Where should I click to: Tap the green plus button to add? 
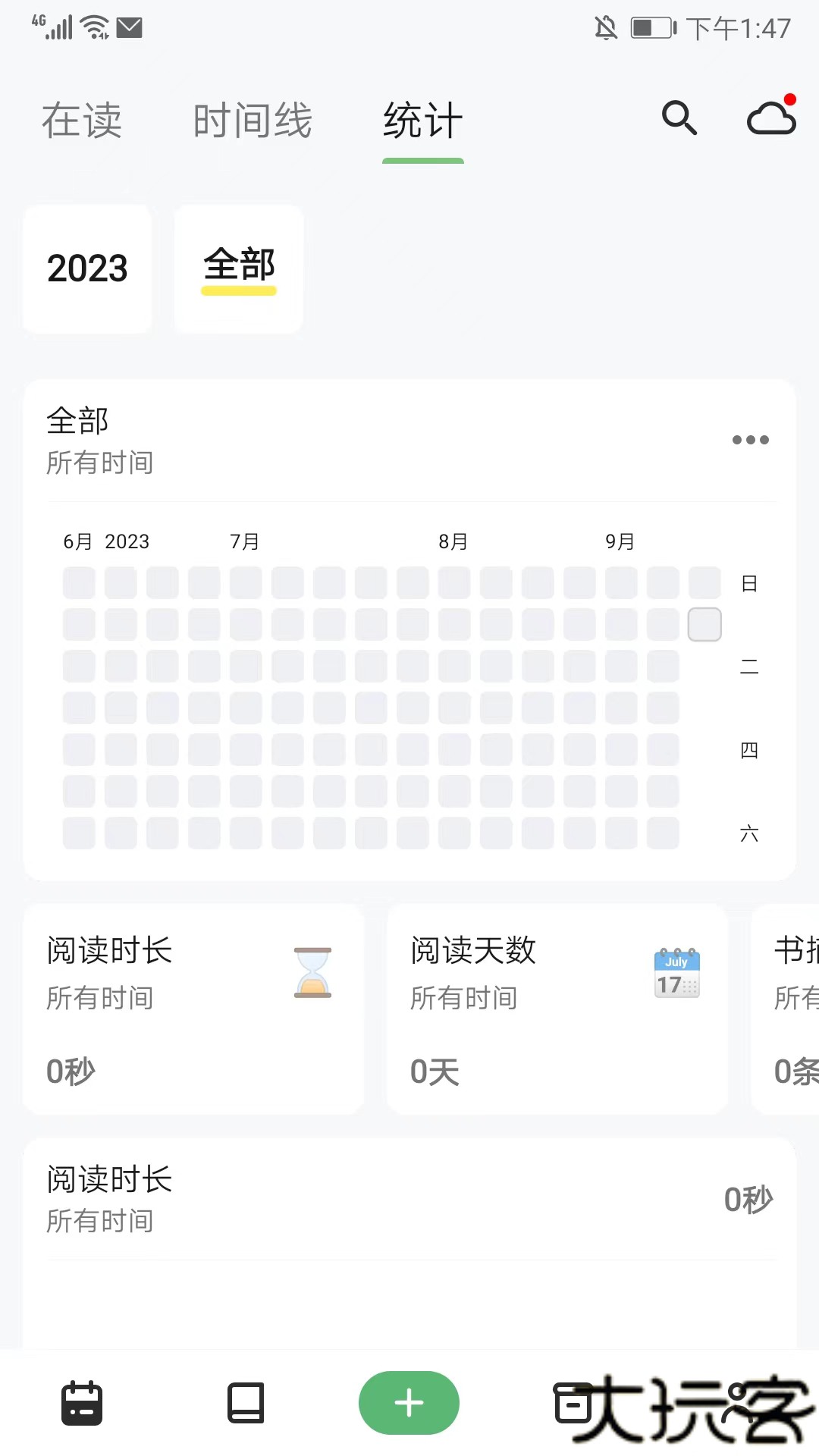[x=409, y=1403]
